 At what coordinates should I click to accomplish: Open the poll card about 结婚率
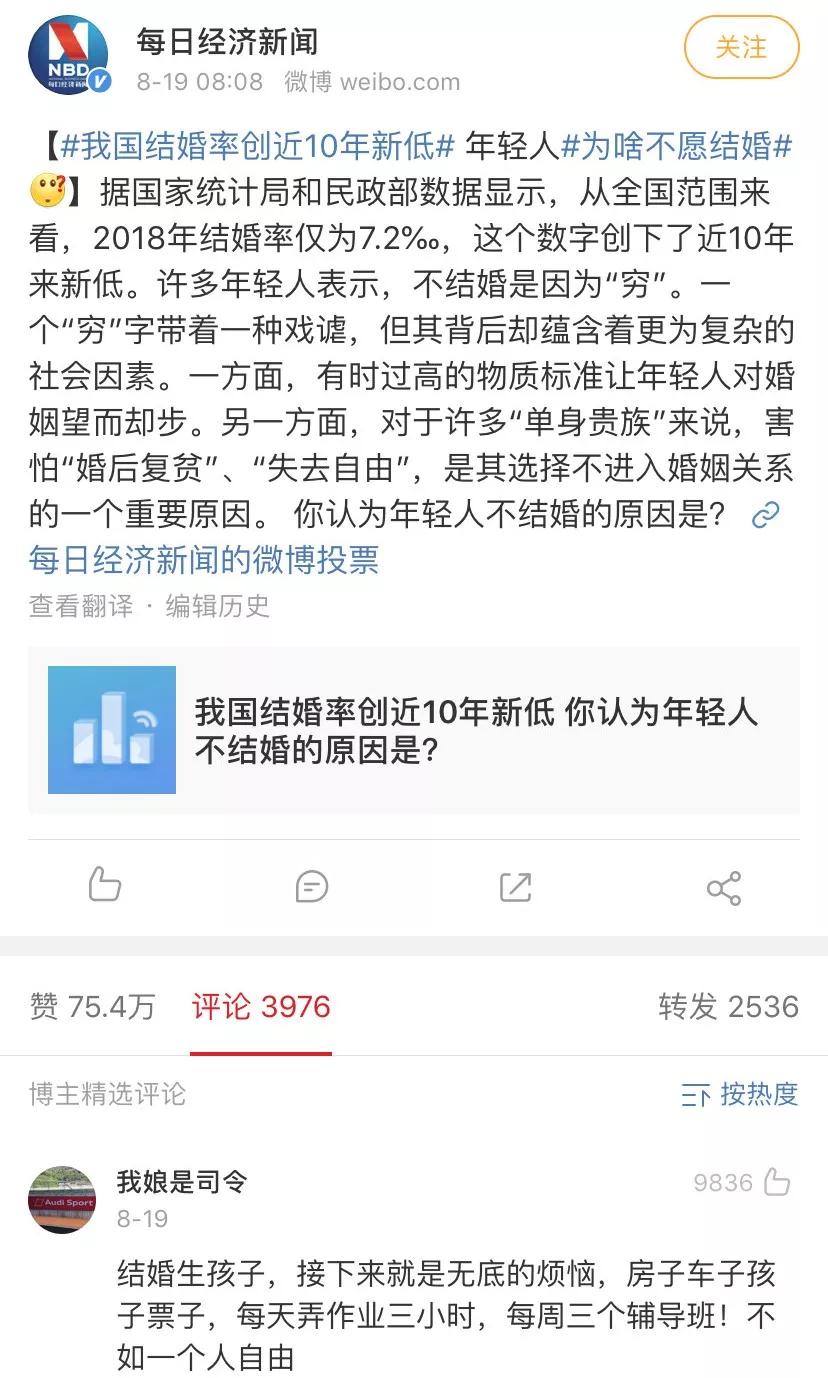tap(414, 730)
